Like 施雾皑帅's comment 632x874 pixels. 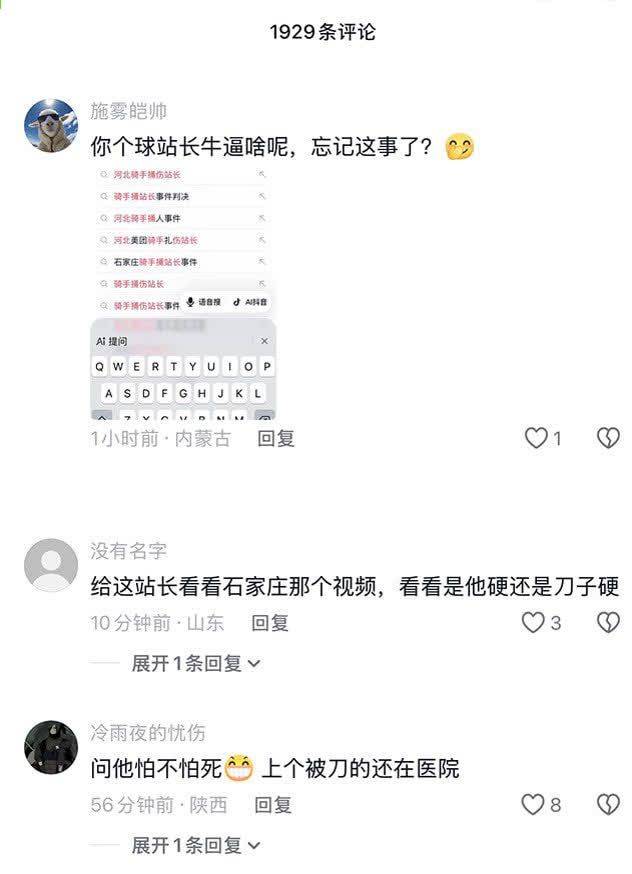click(537, 438)
